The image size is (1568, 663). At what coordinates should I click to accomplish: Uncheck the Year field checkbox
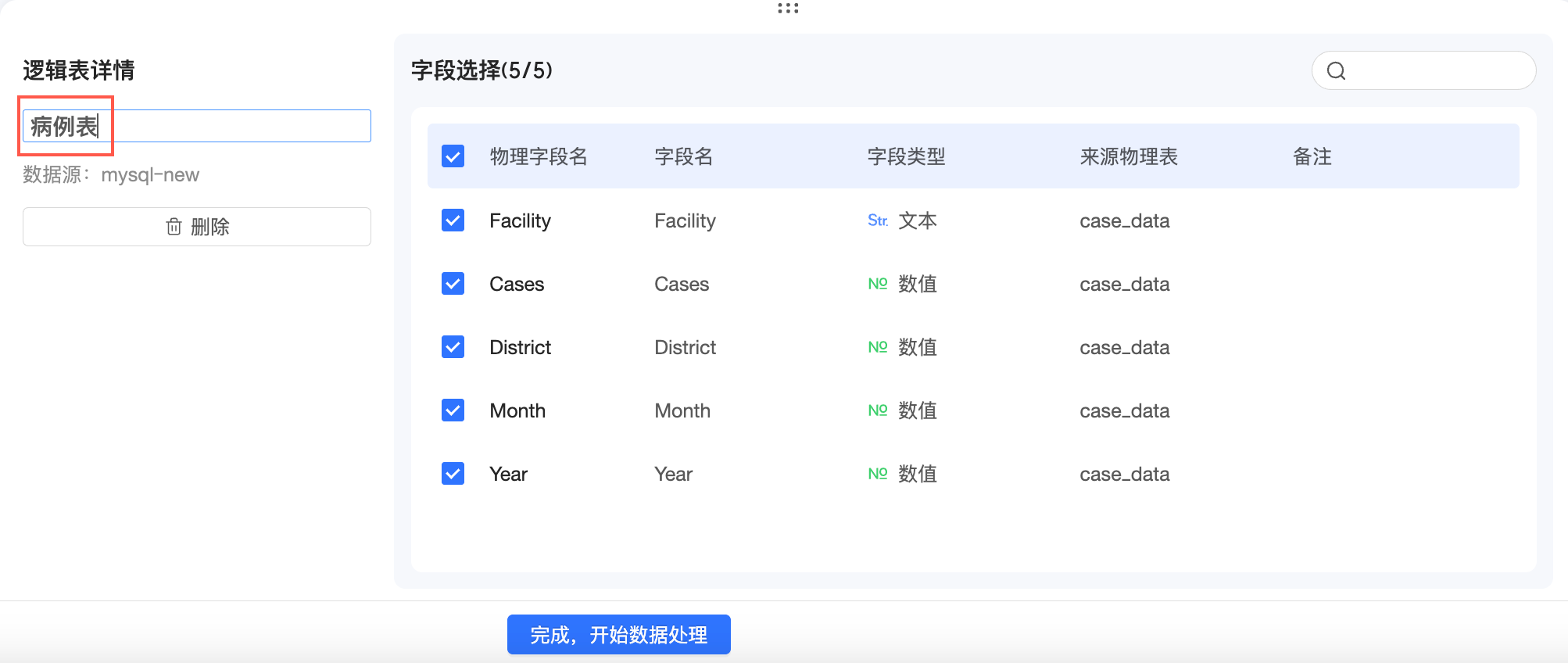pyautogui.click(x=453, y=474)
